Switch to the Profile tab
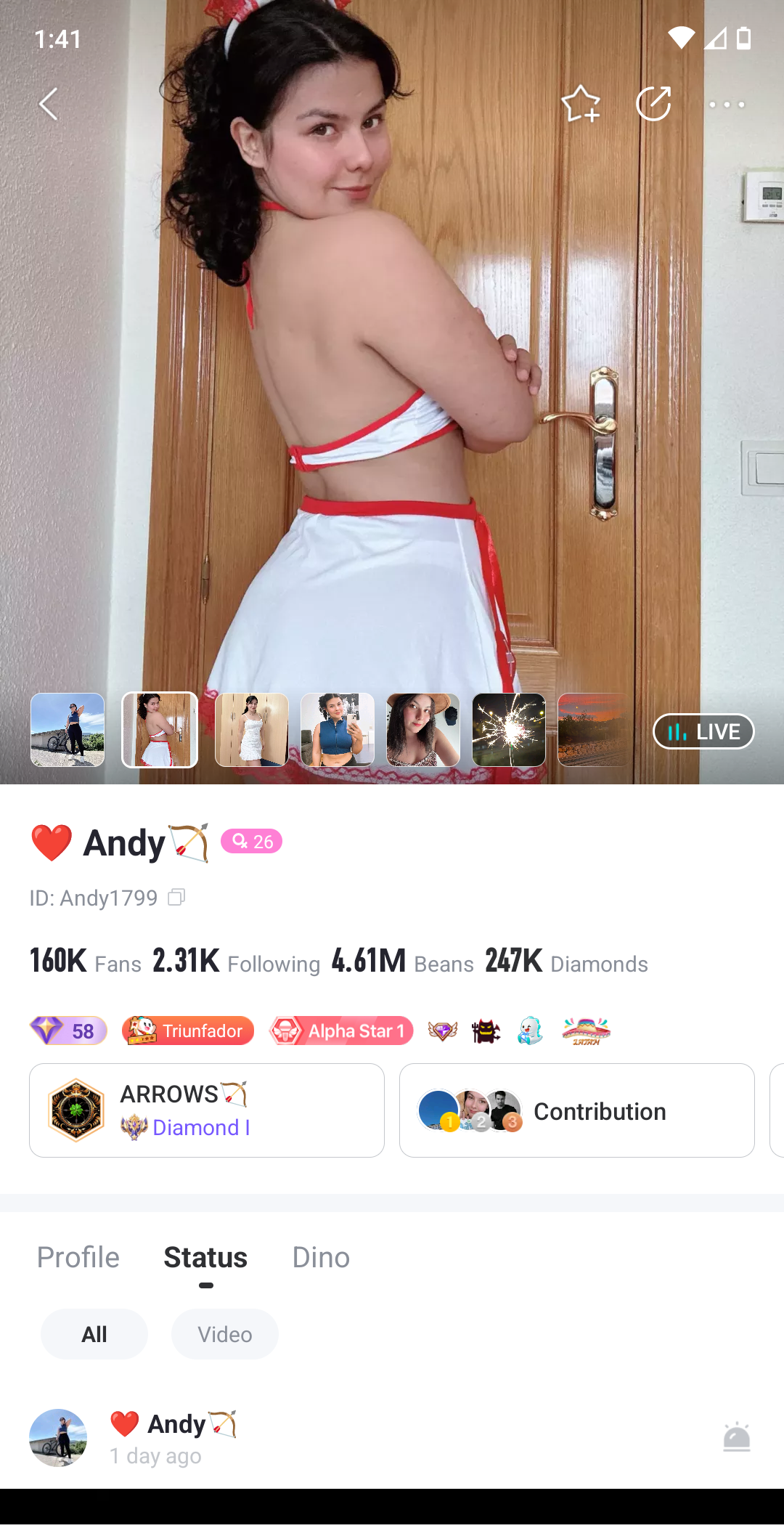This screenshot has width=784, height=1528. click(78, 1257)
